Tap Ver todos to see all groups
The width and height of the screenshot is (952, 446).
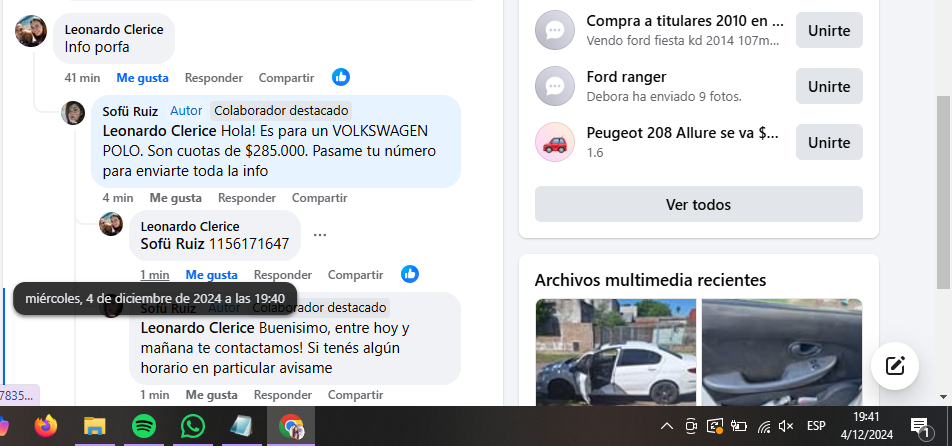(698, 205)
